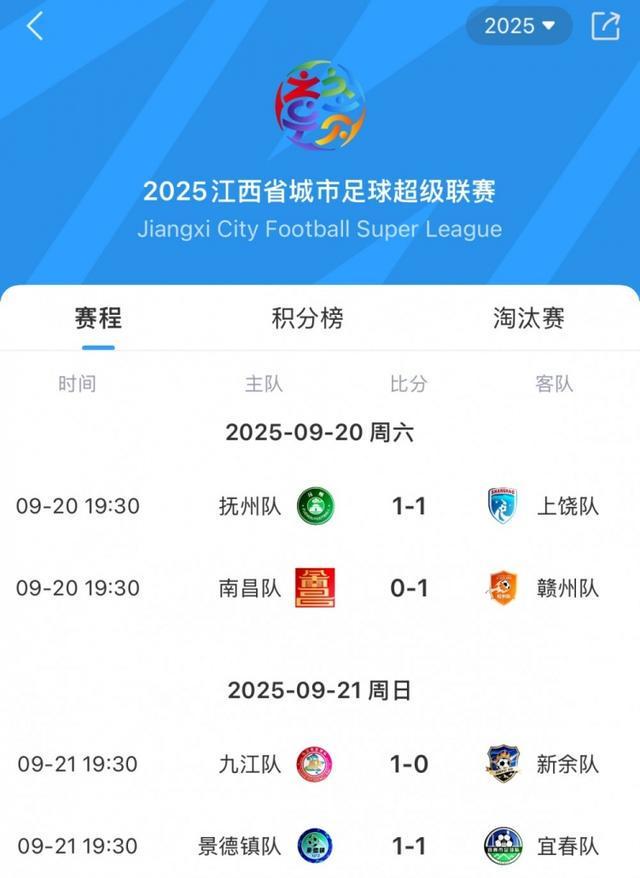Switch to the 淘汰赛 knockout tab
The image size is (640, 878).
528,318
